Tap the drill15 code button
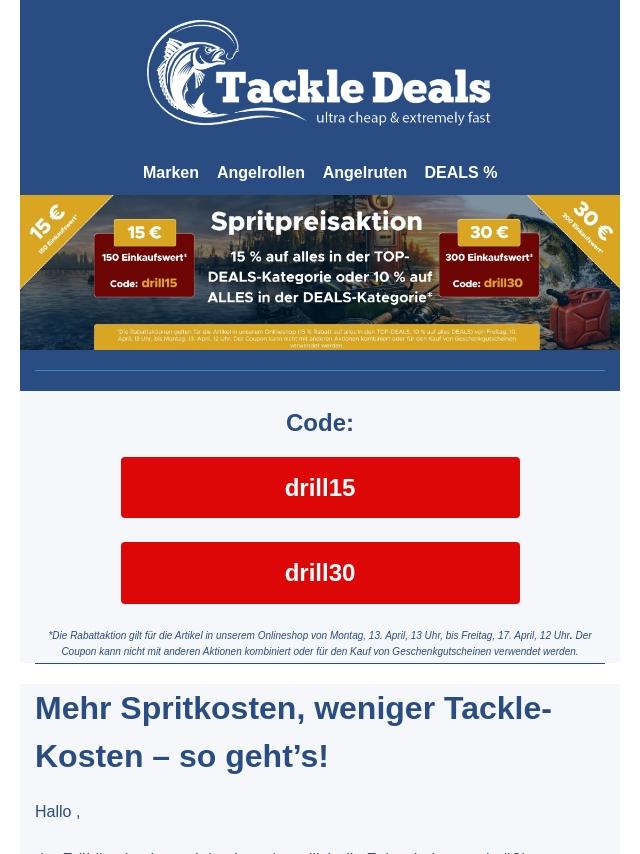The width and height of the screenshot is (640, 854). click(x=320, y=487)
